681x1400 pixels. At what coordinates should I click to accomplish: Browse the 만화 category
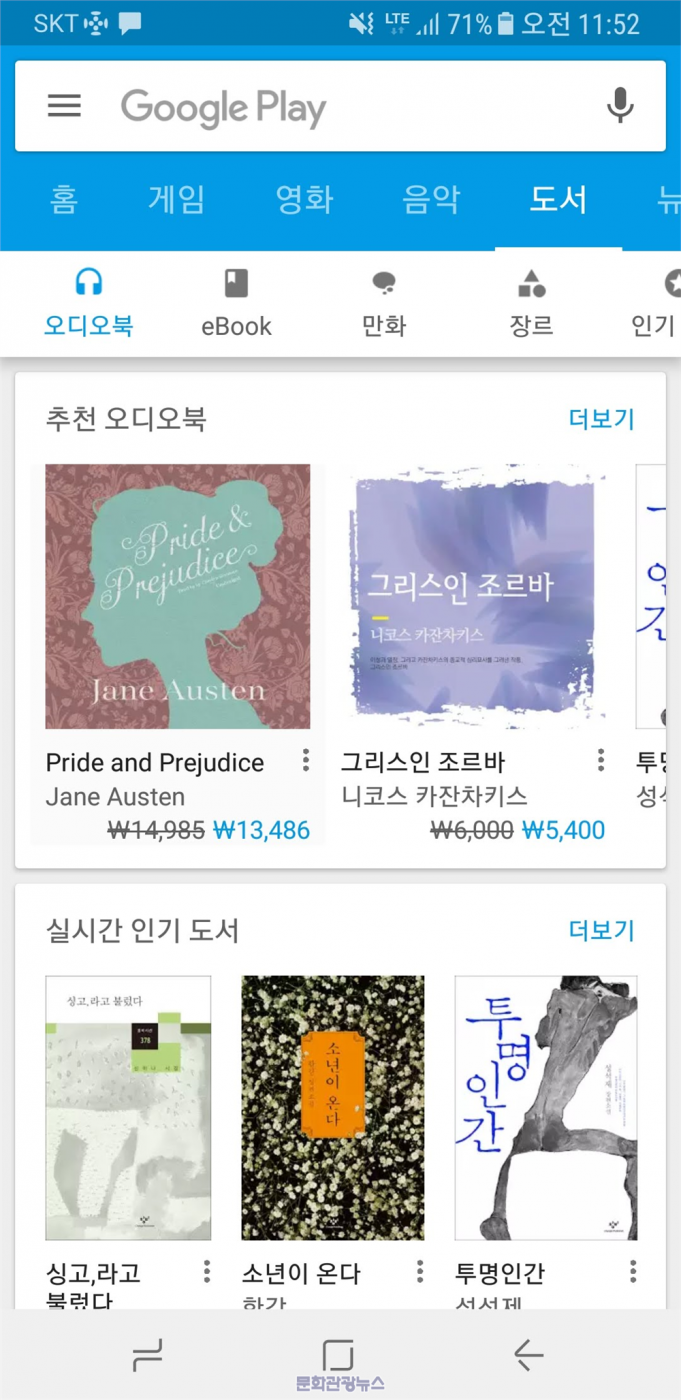click(384, 303)
